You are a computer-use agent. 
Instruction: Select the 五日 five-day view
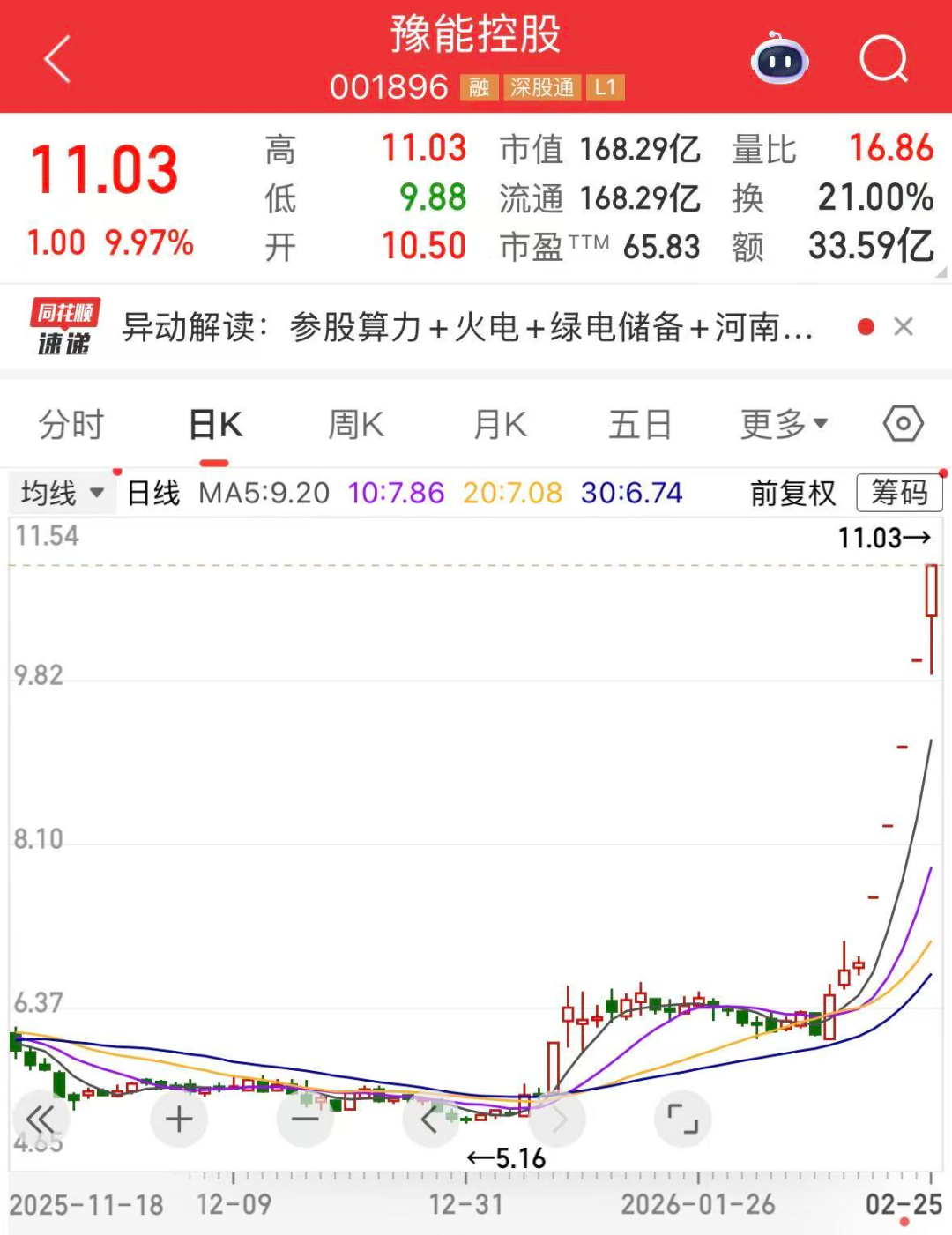tap(640, 424)
